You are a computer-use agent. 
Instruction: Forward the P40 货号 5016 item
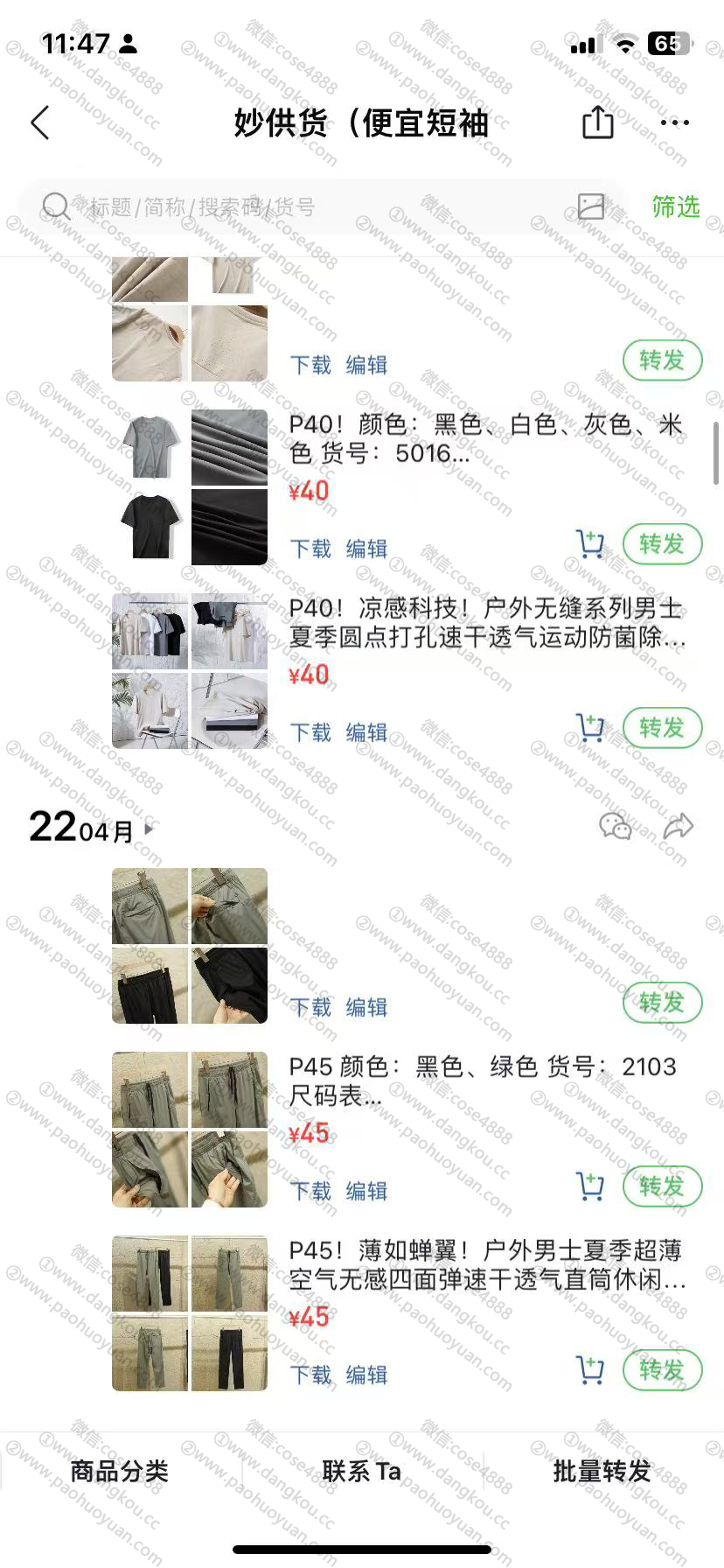[662, 543]
